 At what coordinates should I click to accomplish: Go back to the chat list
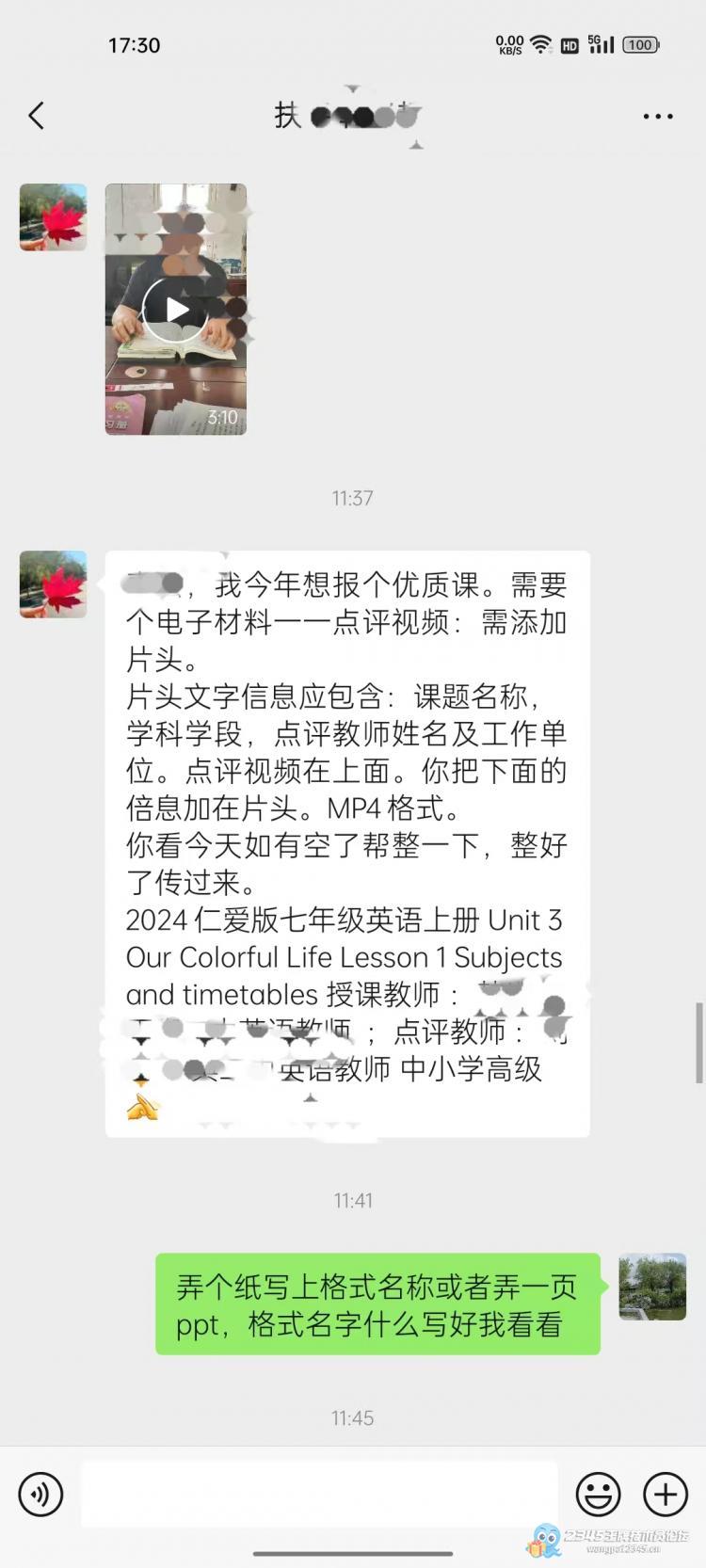tap(37, 116)
